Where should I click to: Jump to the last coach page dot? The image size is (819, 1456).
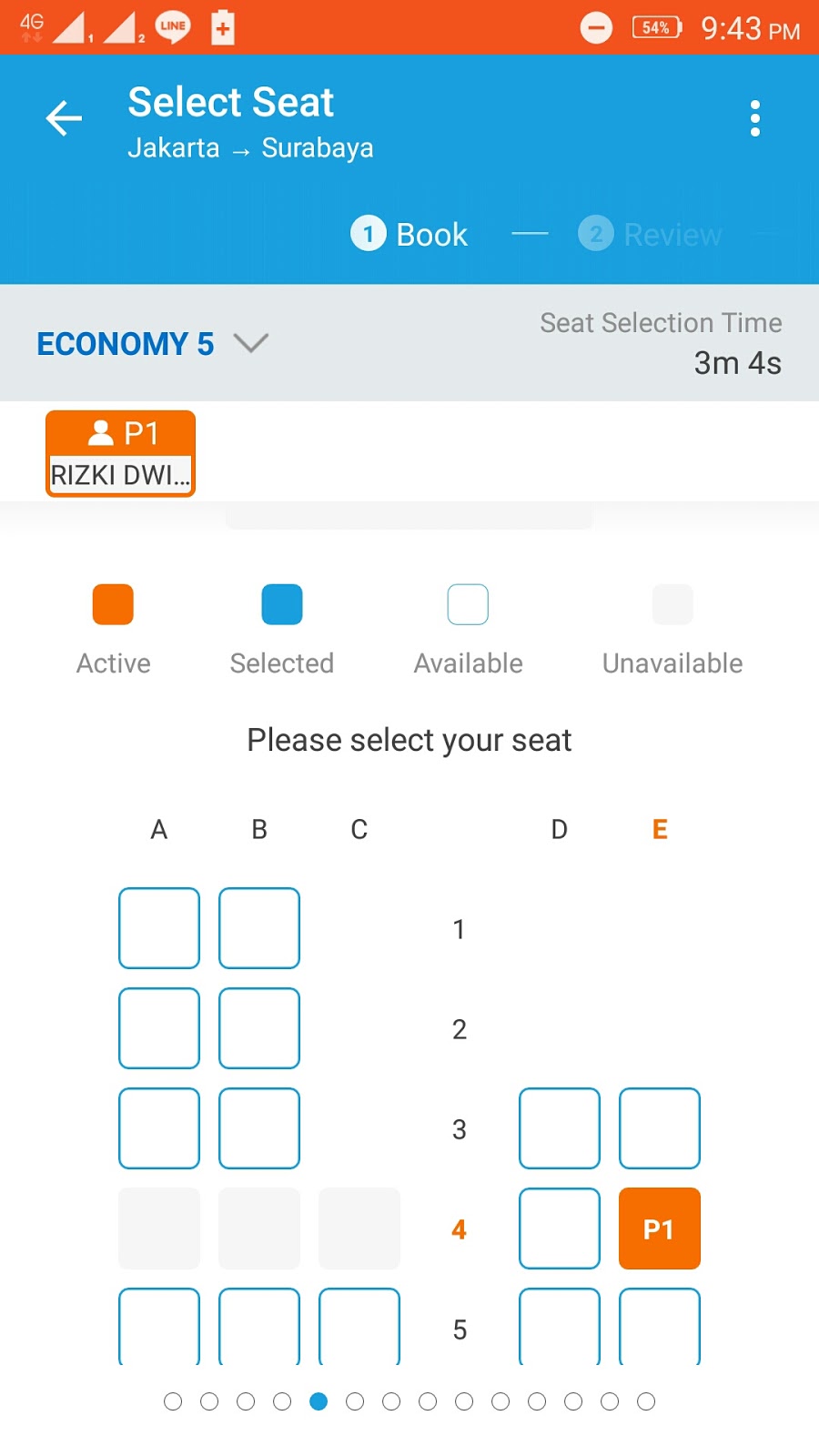pyautogui.click(x=646, y=1401)
